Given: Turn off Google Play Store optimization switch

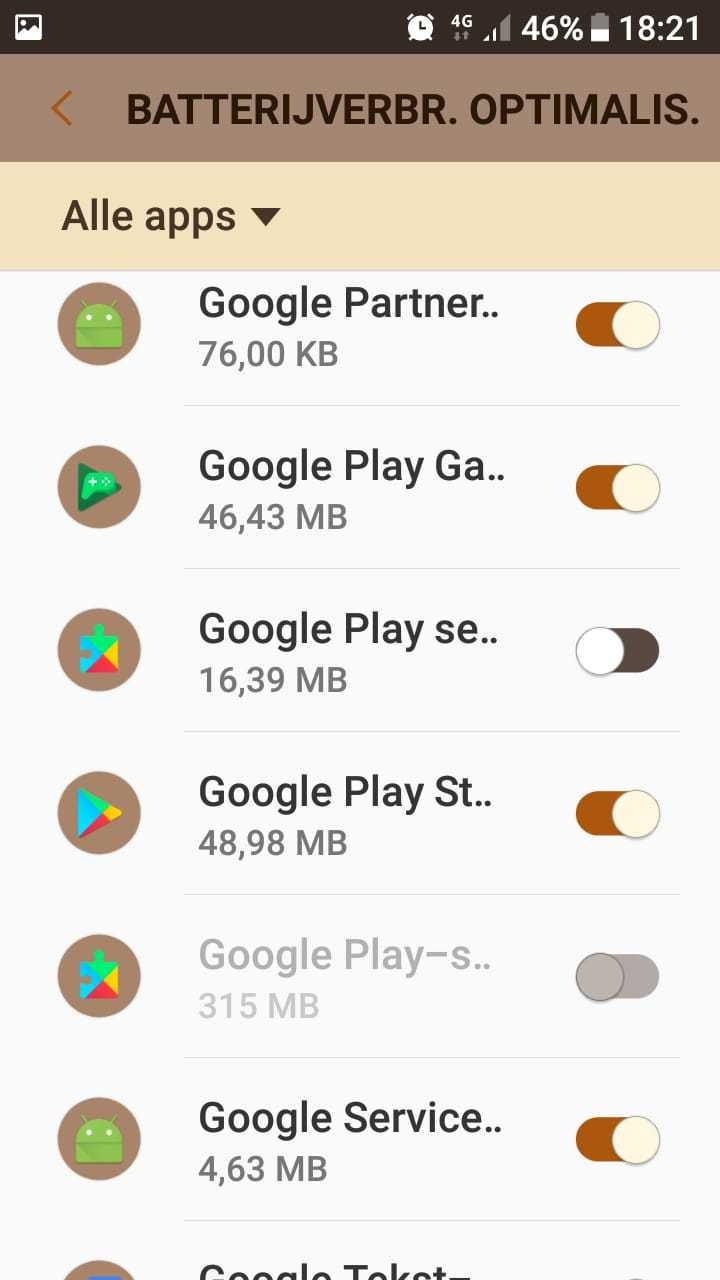Looking at the screenshot, I should tap(617, 814).
